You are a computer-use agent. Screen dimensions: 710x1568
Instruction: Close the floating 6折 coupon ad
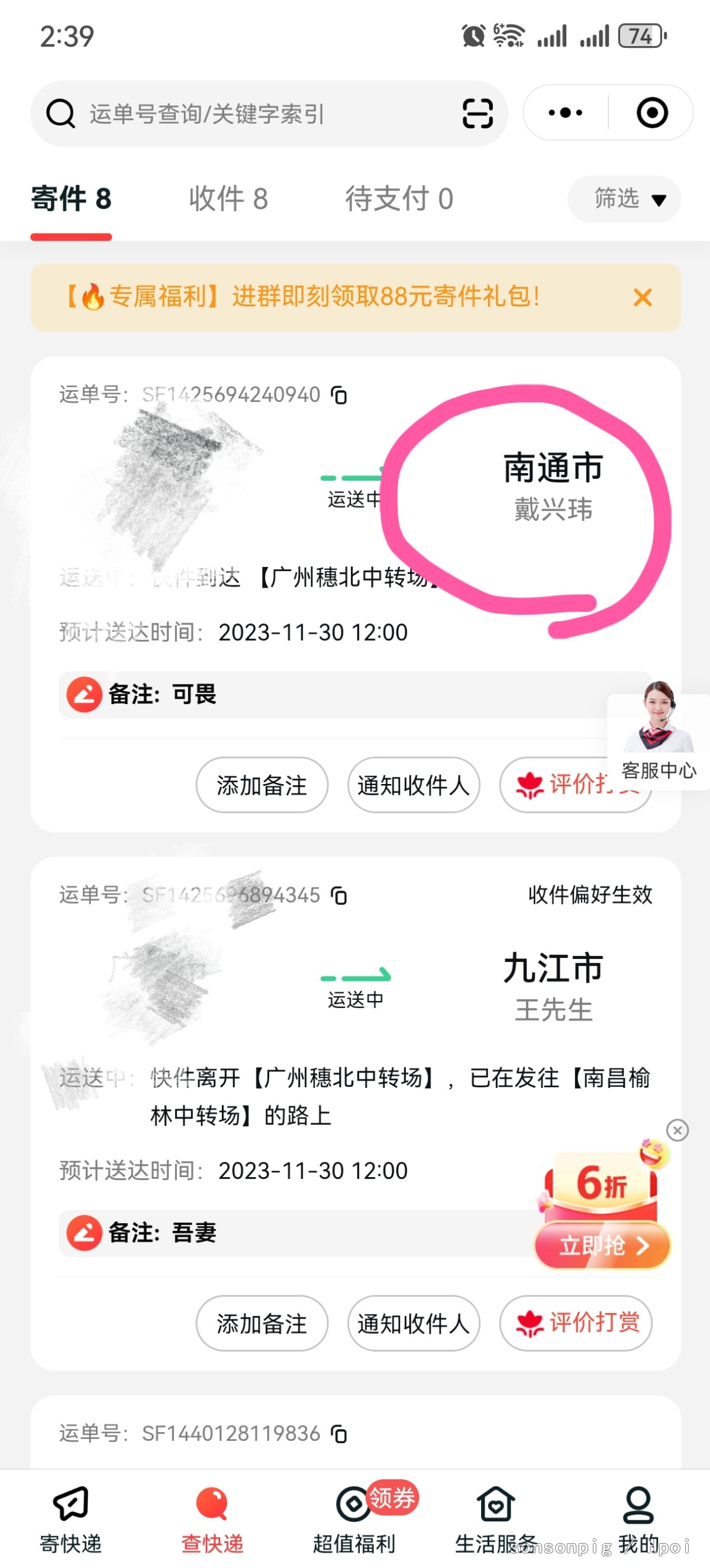click(x=677, y=1130)
